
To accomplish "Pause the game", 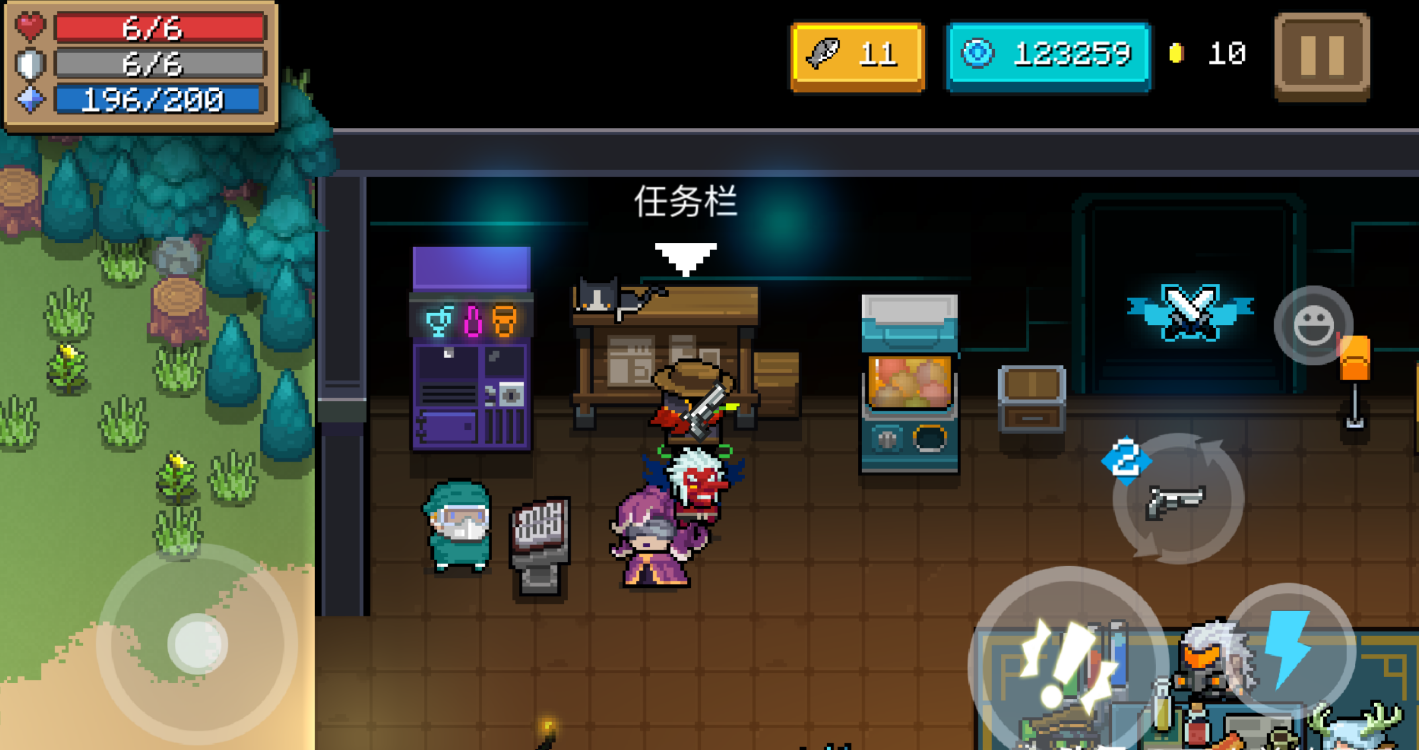I will (1321, 56).
